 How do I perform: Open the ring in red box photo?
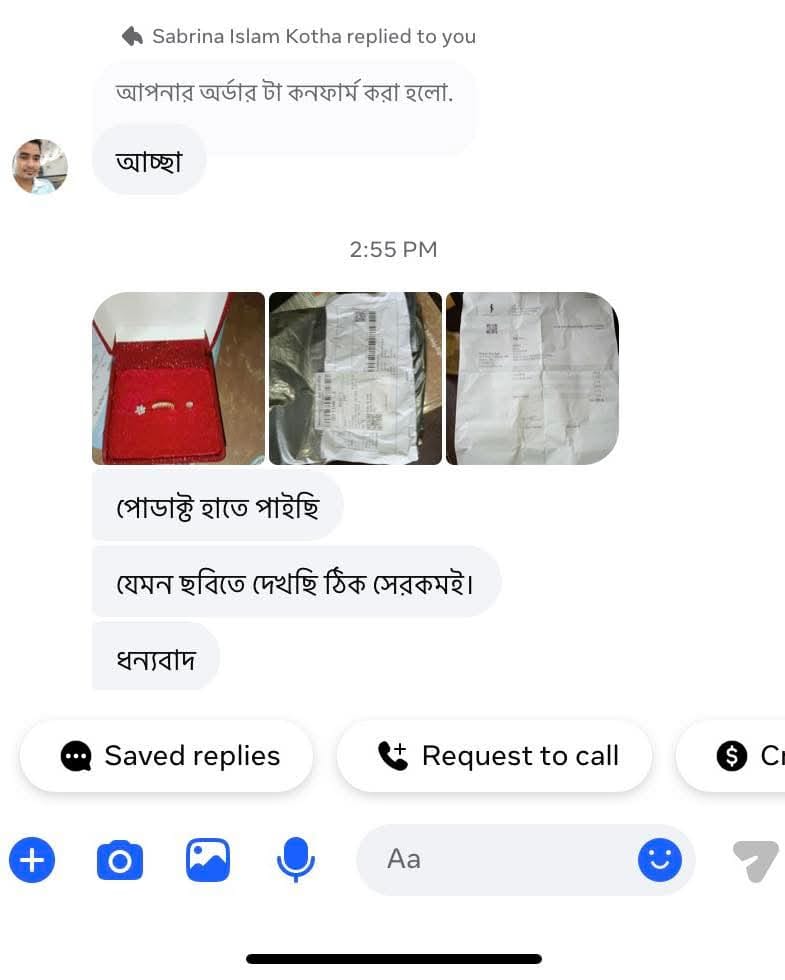[x=178, y=378]
